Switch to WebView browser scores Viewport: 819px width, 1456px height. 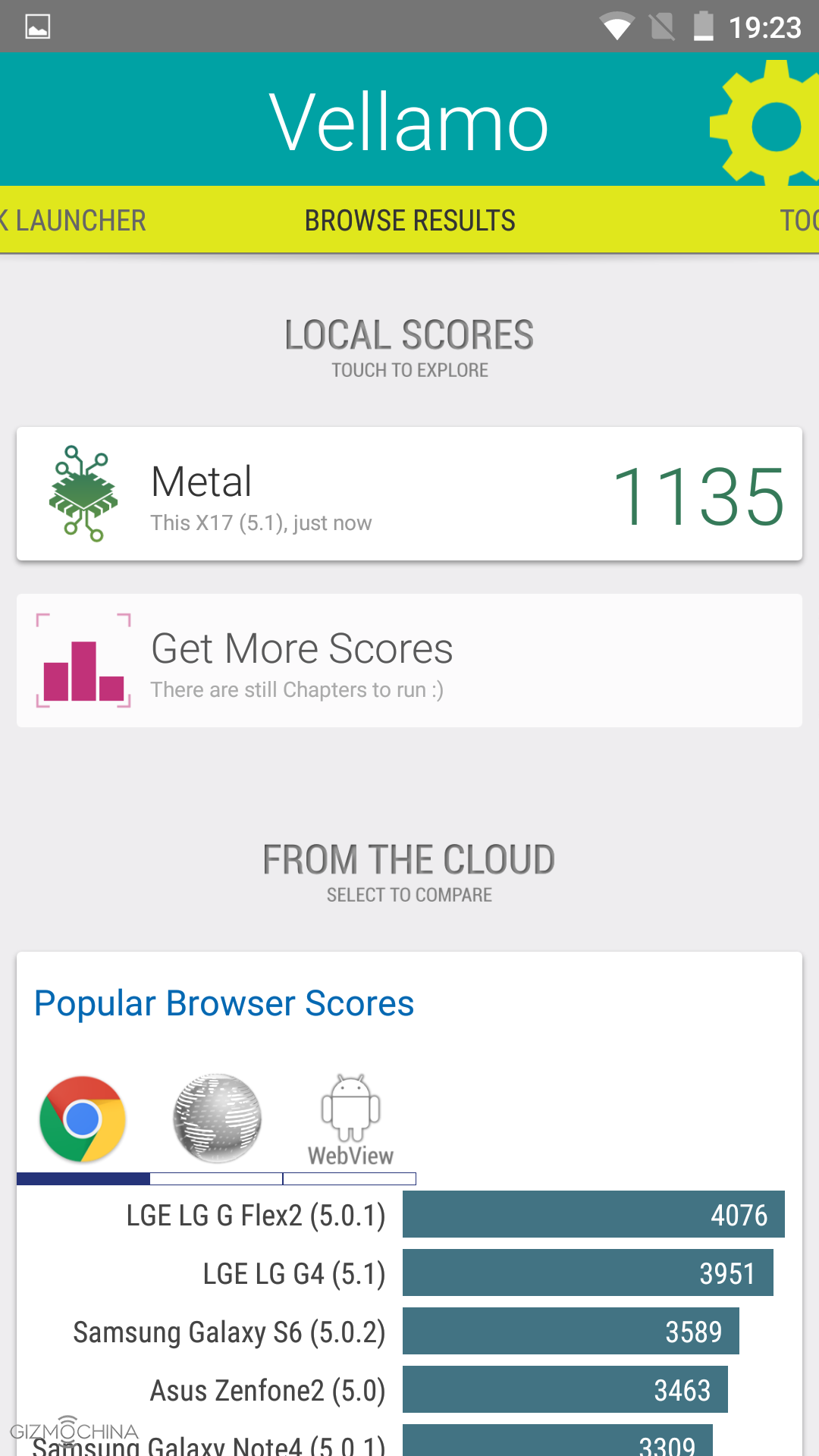point(350,1119)
